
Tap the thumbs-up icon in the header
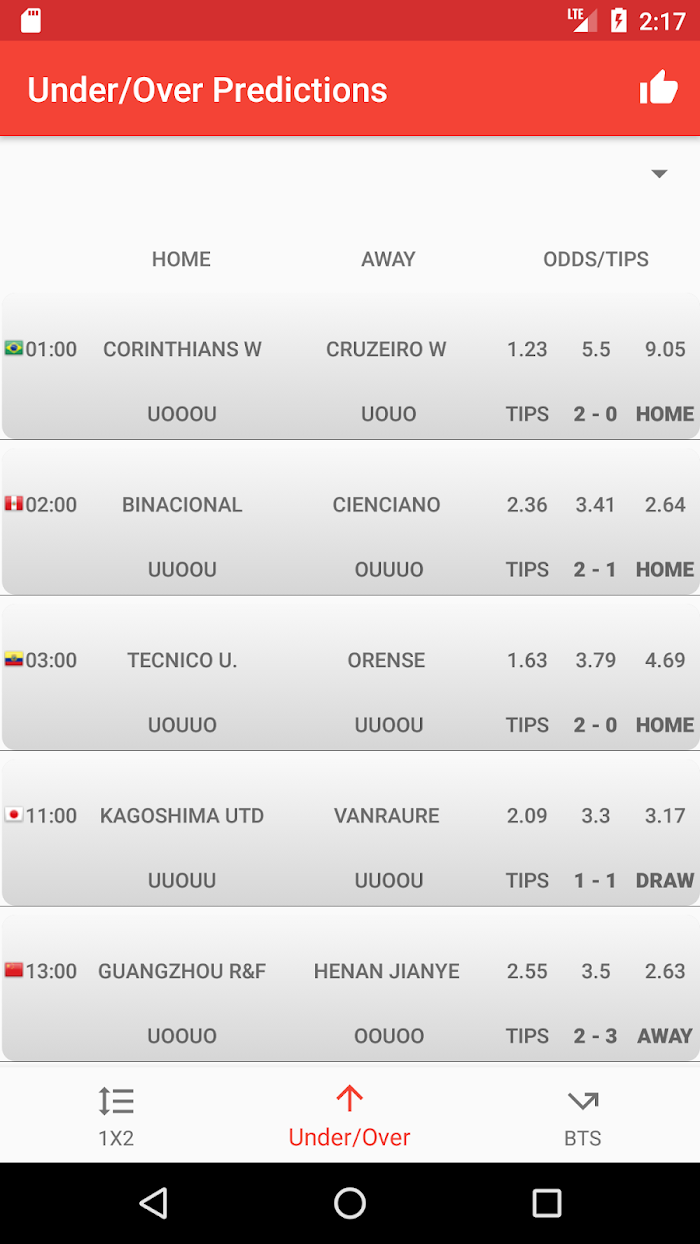[x=659, y=89]
